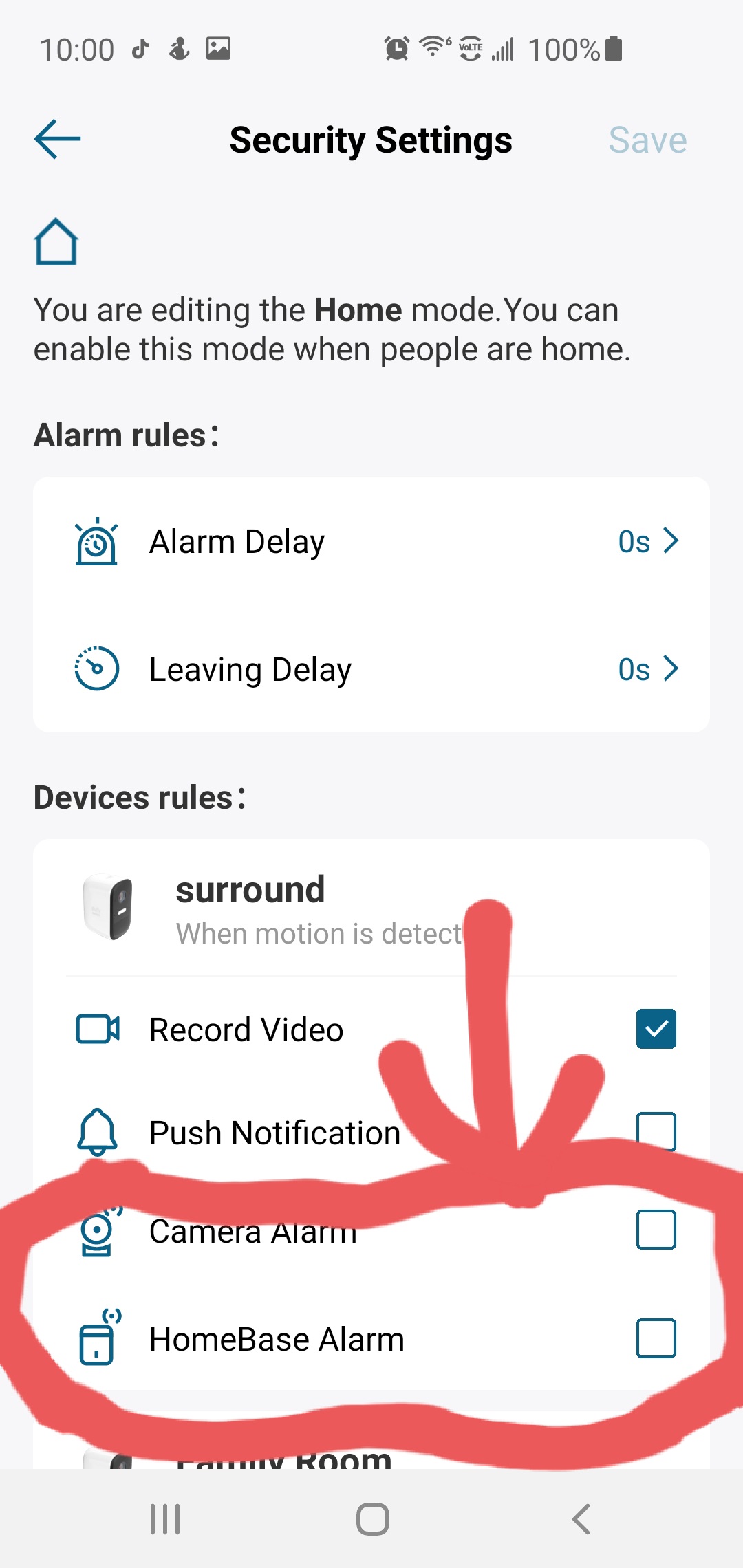Check the HomeBase Alarm checkbox
This screenshot has width=743, height=1568.
click(656, 1338)
